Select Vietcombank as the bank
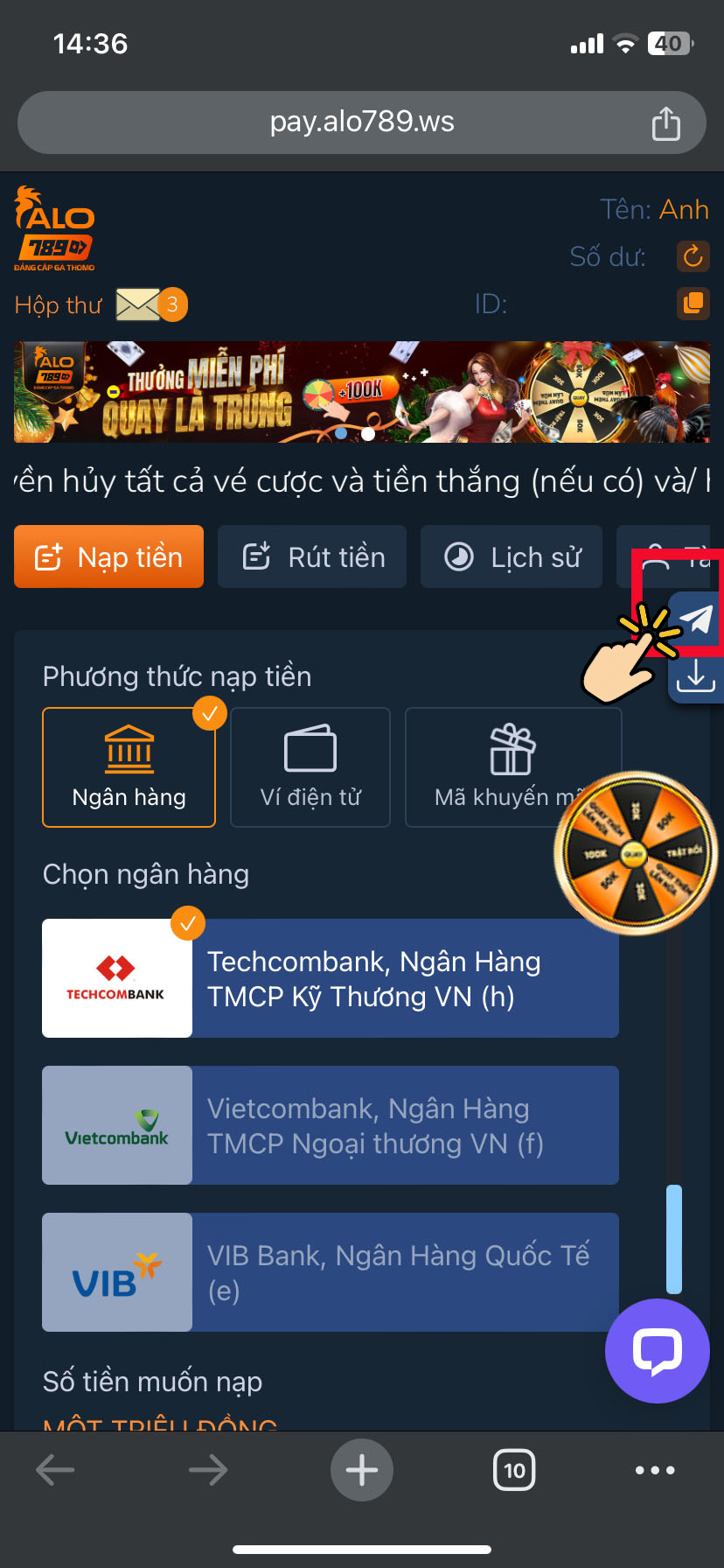Screen dimensions: 724x1568 [x=331, y=1125]
